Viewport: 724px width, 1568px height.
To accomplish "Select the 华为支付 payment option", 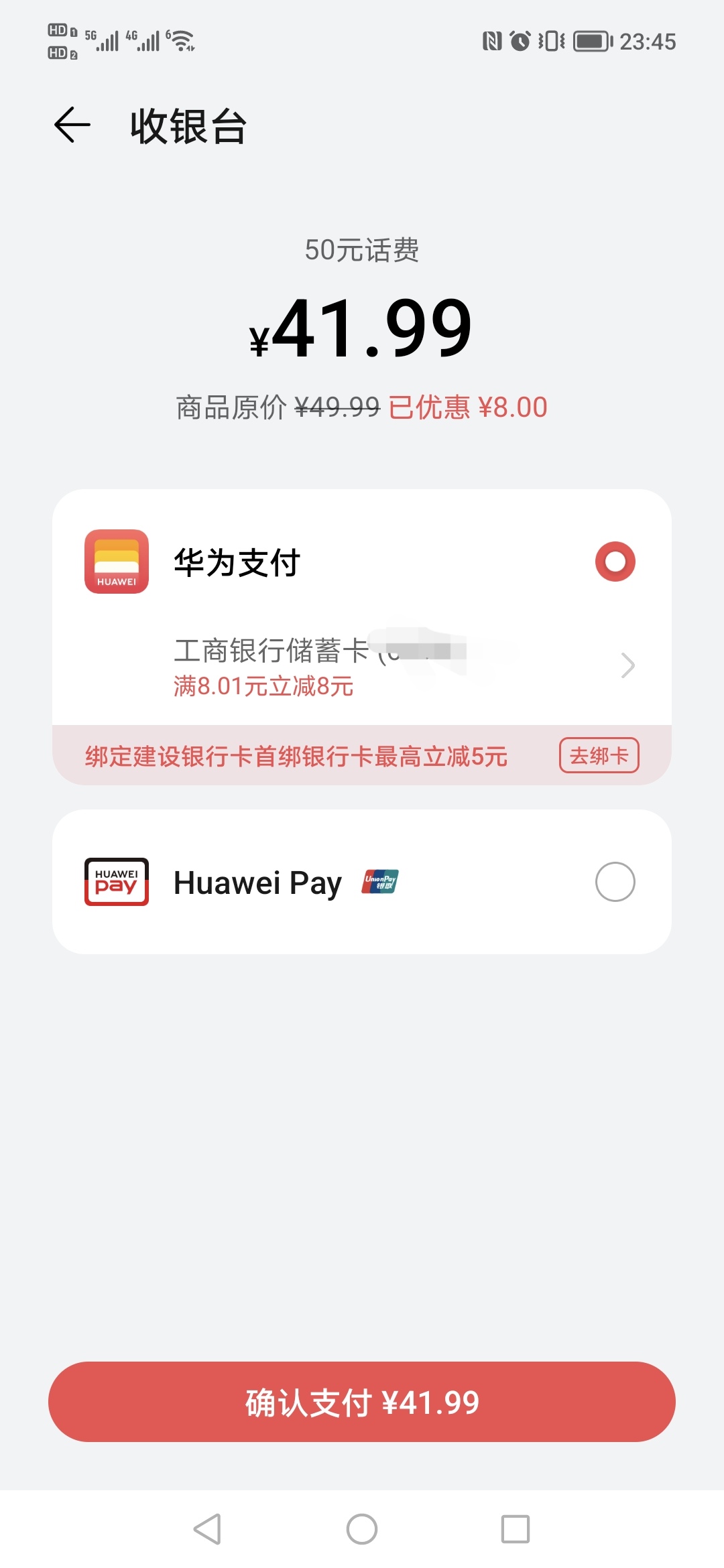I will pyautogui.click(x=362, y=562).
